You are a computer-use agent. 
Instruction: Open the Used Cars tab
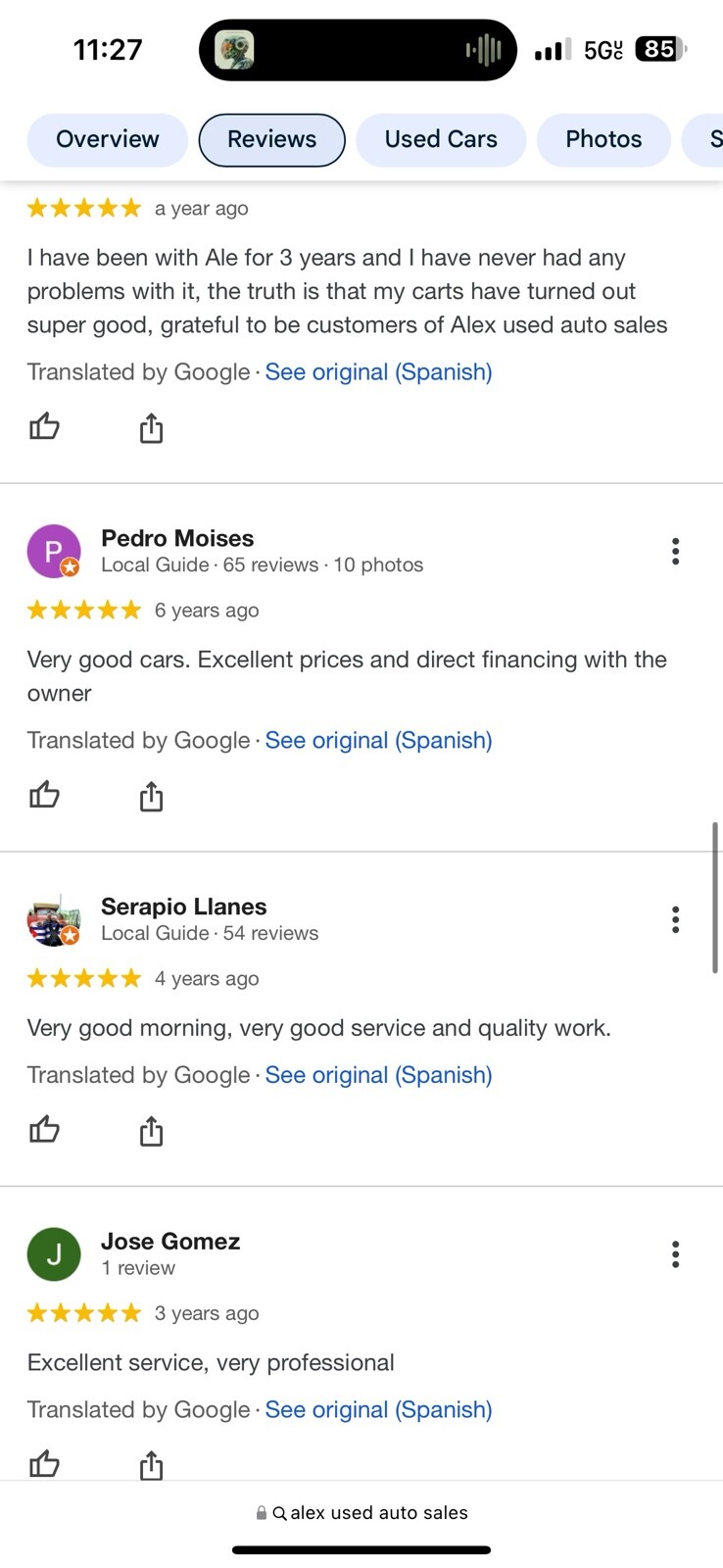coord(441,139)
